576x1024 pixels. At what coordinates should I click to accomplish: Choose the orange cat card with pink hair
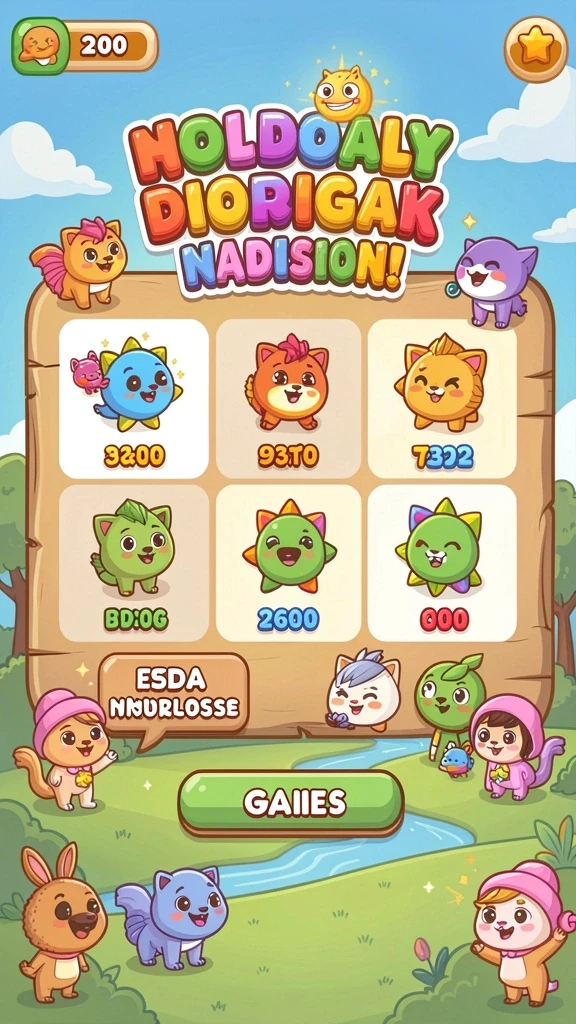[x=288, y=399]
